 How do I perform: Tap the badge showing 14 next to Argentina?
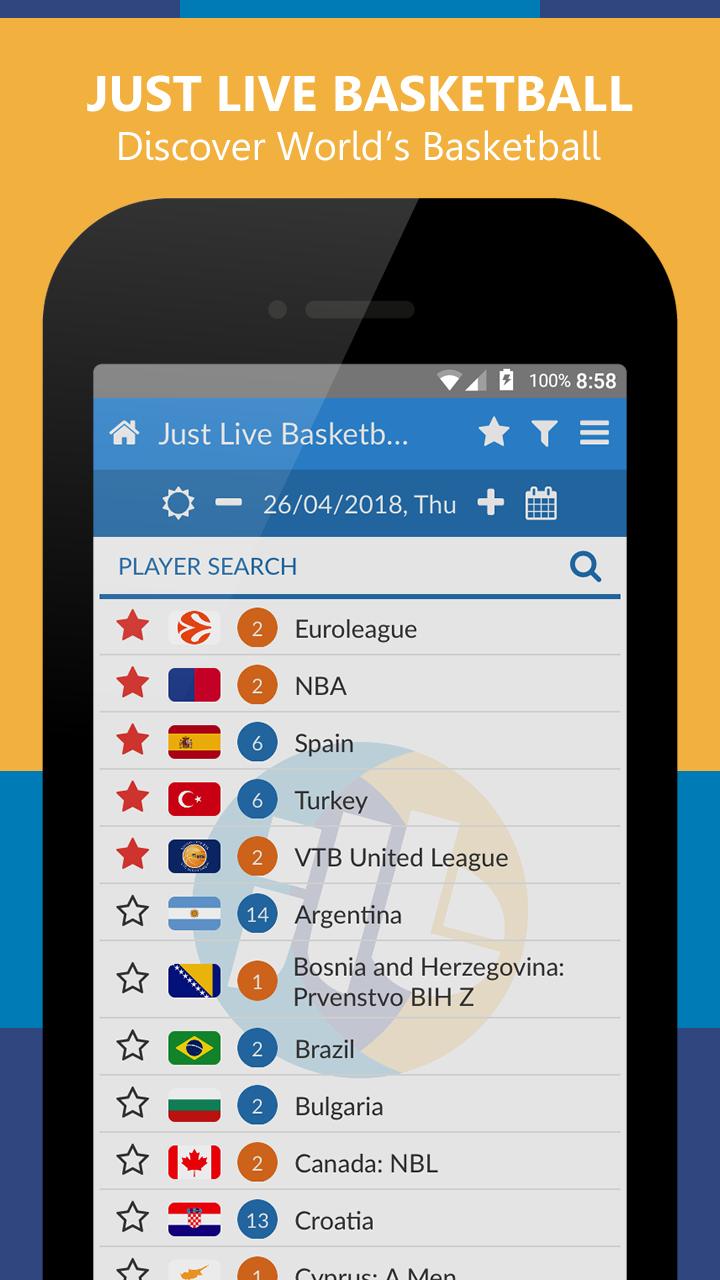[258, 912]
